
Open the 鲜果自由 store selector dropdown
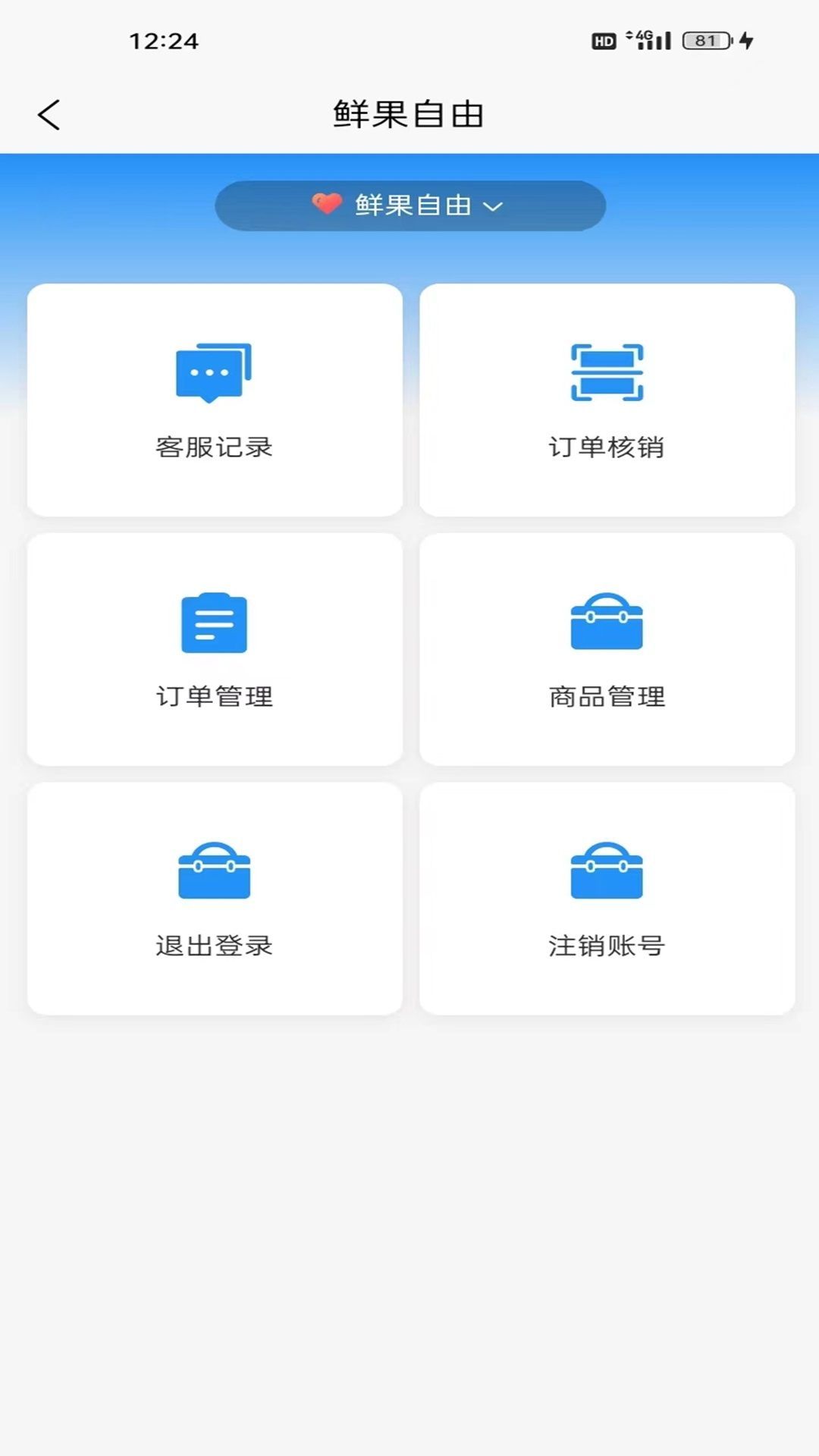409,205
